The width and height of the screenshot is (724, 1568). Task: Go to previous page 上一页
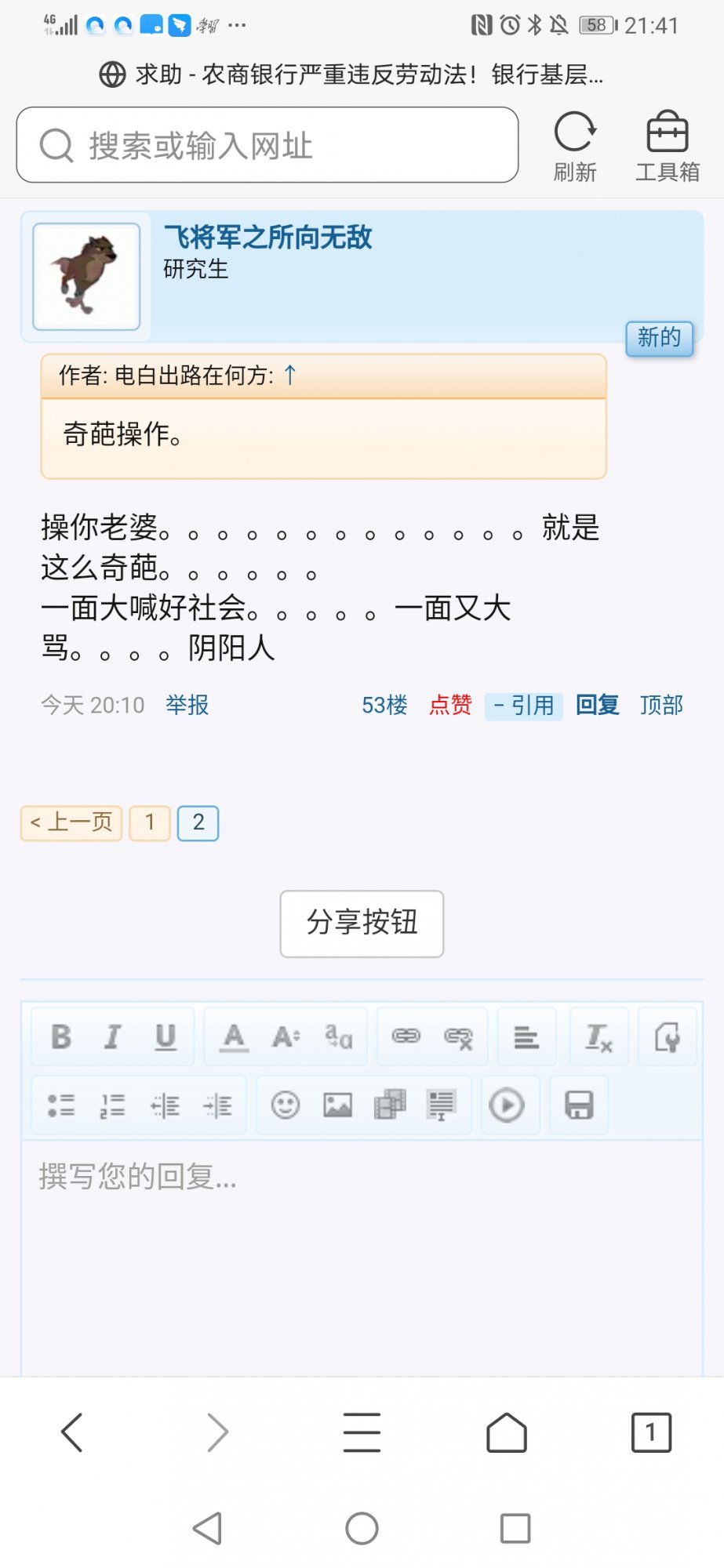coord(71,822)
